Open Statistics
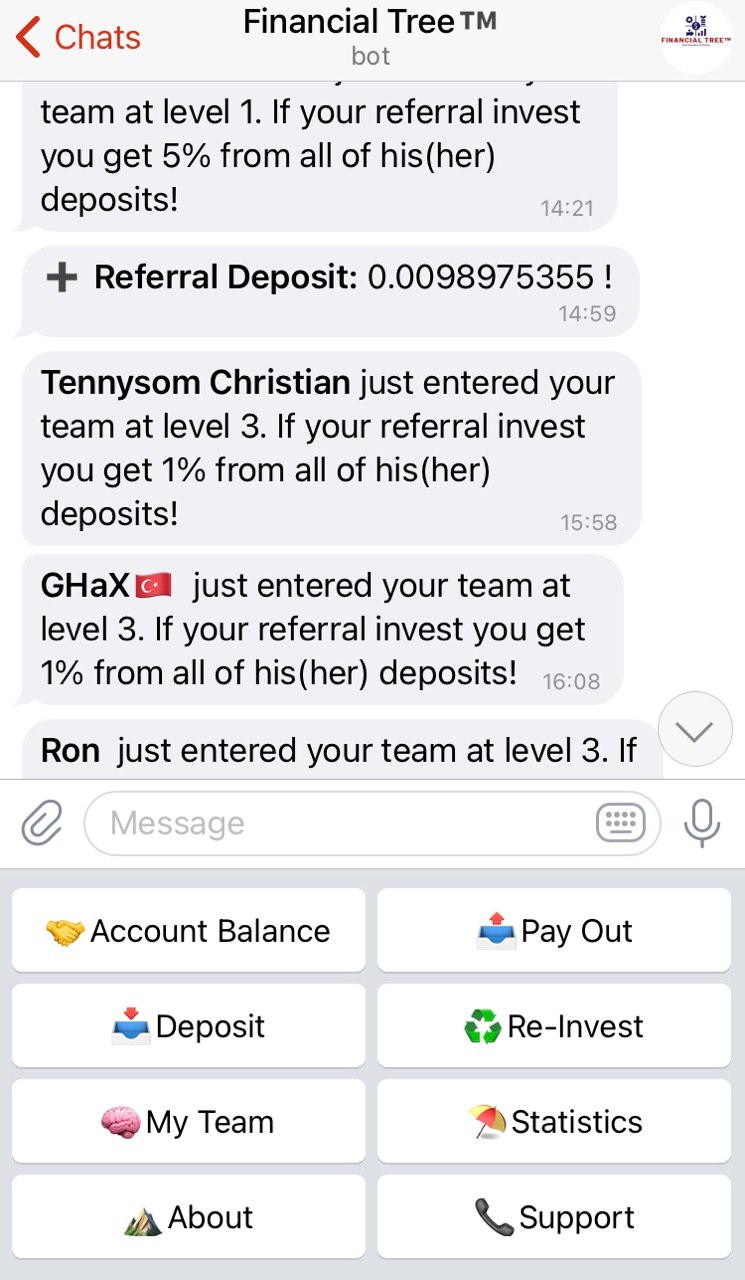The width and height of the screenshot is (745, 1280). click(x=554, y=1122)
